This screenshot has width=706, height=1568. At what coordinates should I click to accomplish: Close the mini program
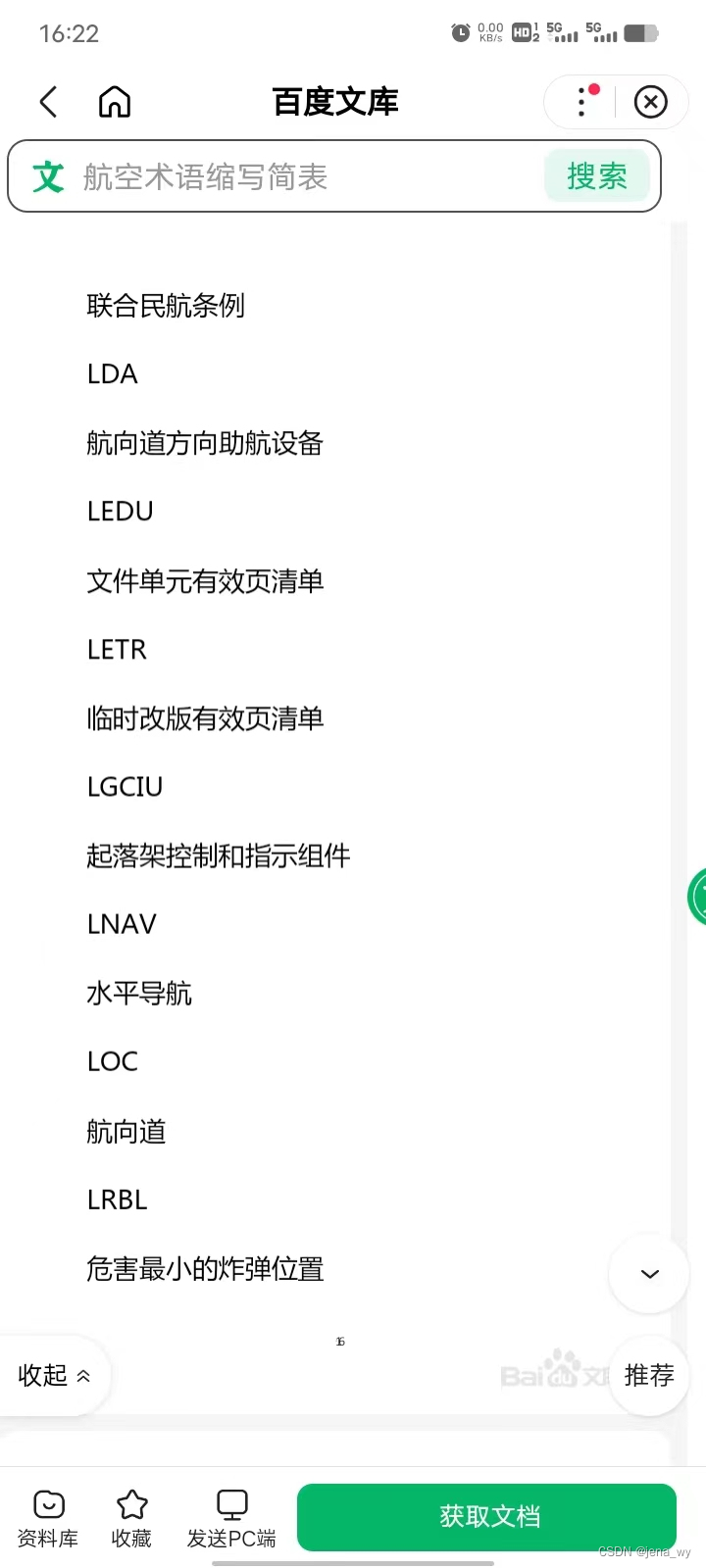[x=650, y=102]
